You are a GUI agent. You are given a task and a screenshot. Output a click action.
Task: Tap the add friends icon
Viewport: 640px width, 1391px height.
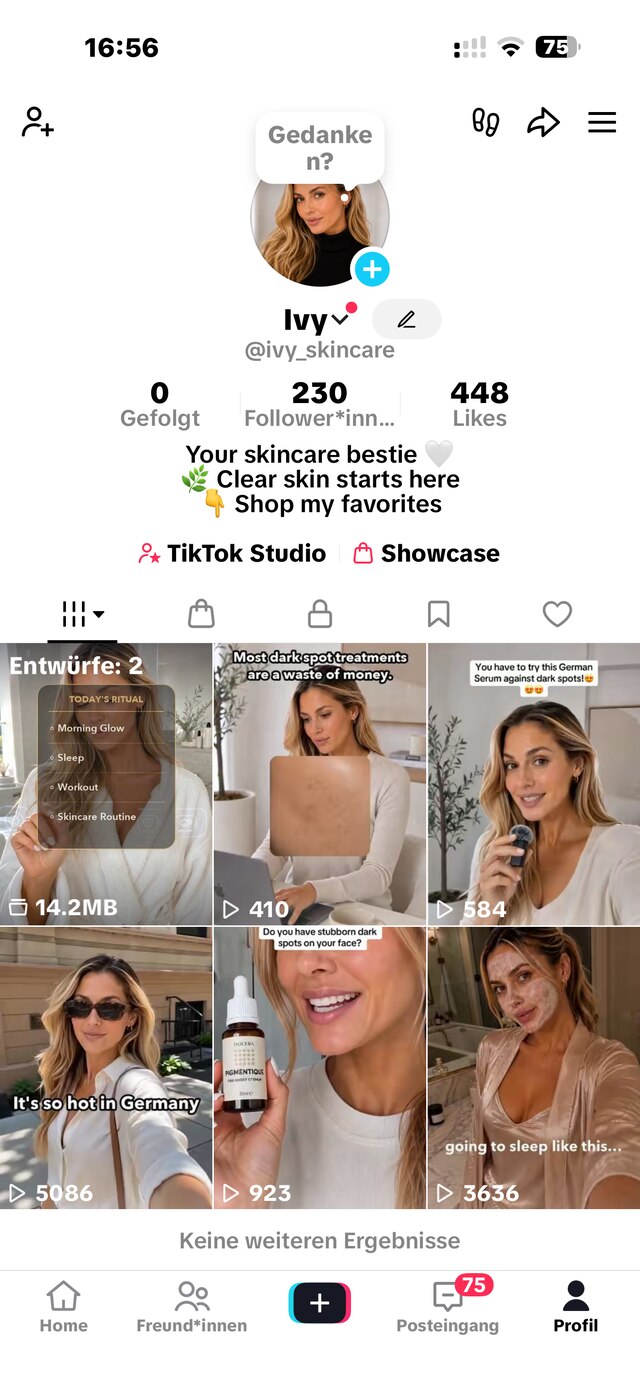click(x=38, y=122)
